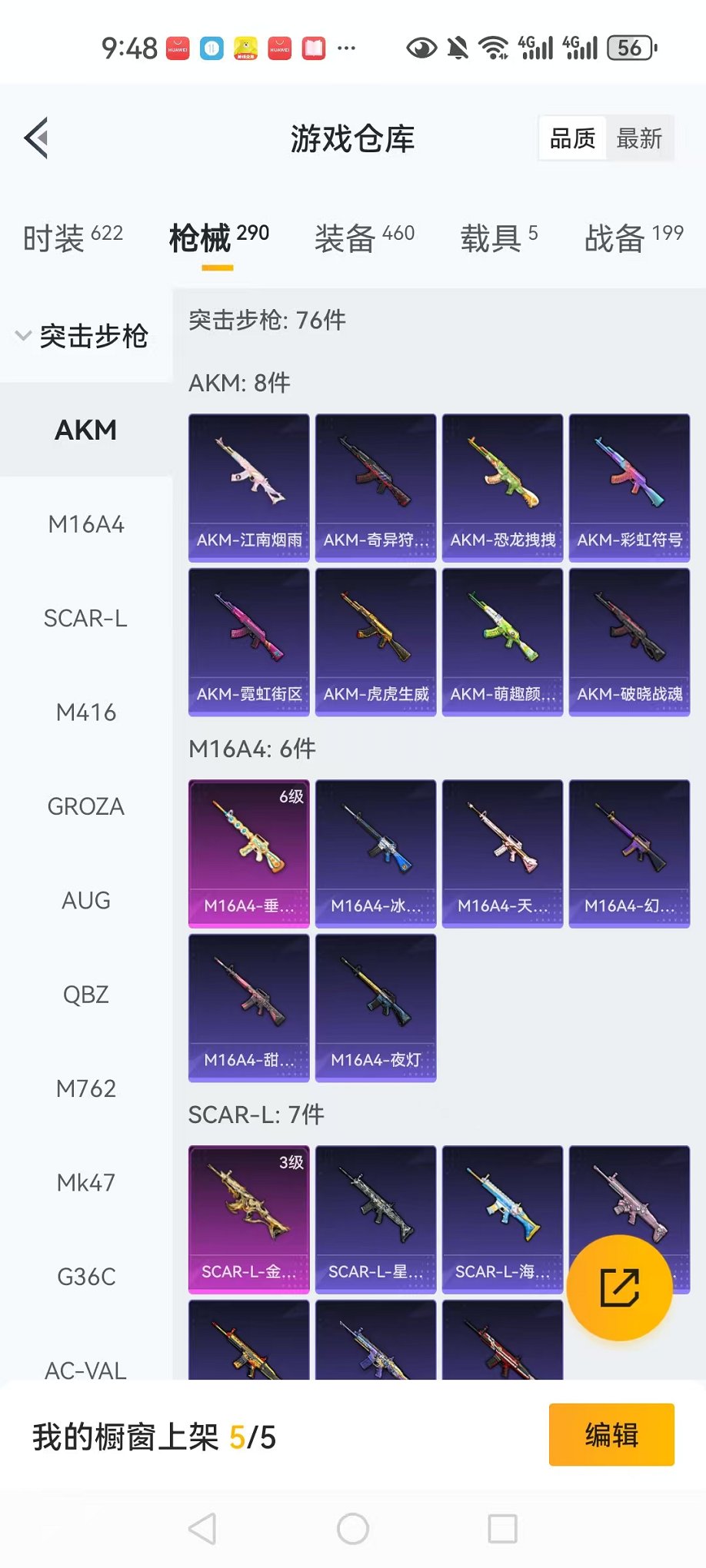Switch to the 时装 tab
Viewport: 706px width, 1568px height.
(72, 238)
